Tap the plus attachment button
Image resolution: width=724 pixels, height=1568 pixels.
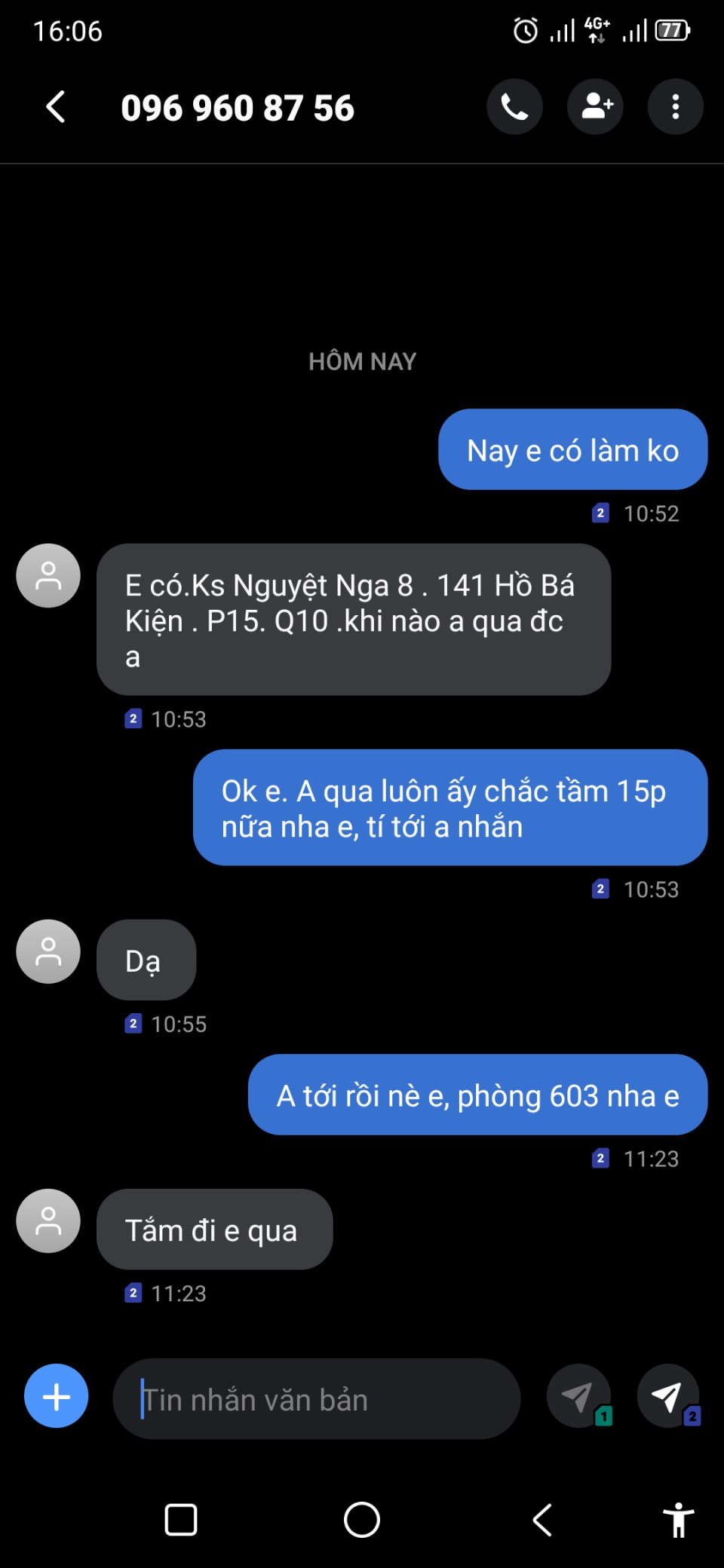pyautogui.click(x=57, y=1397)
